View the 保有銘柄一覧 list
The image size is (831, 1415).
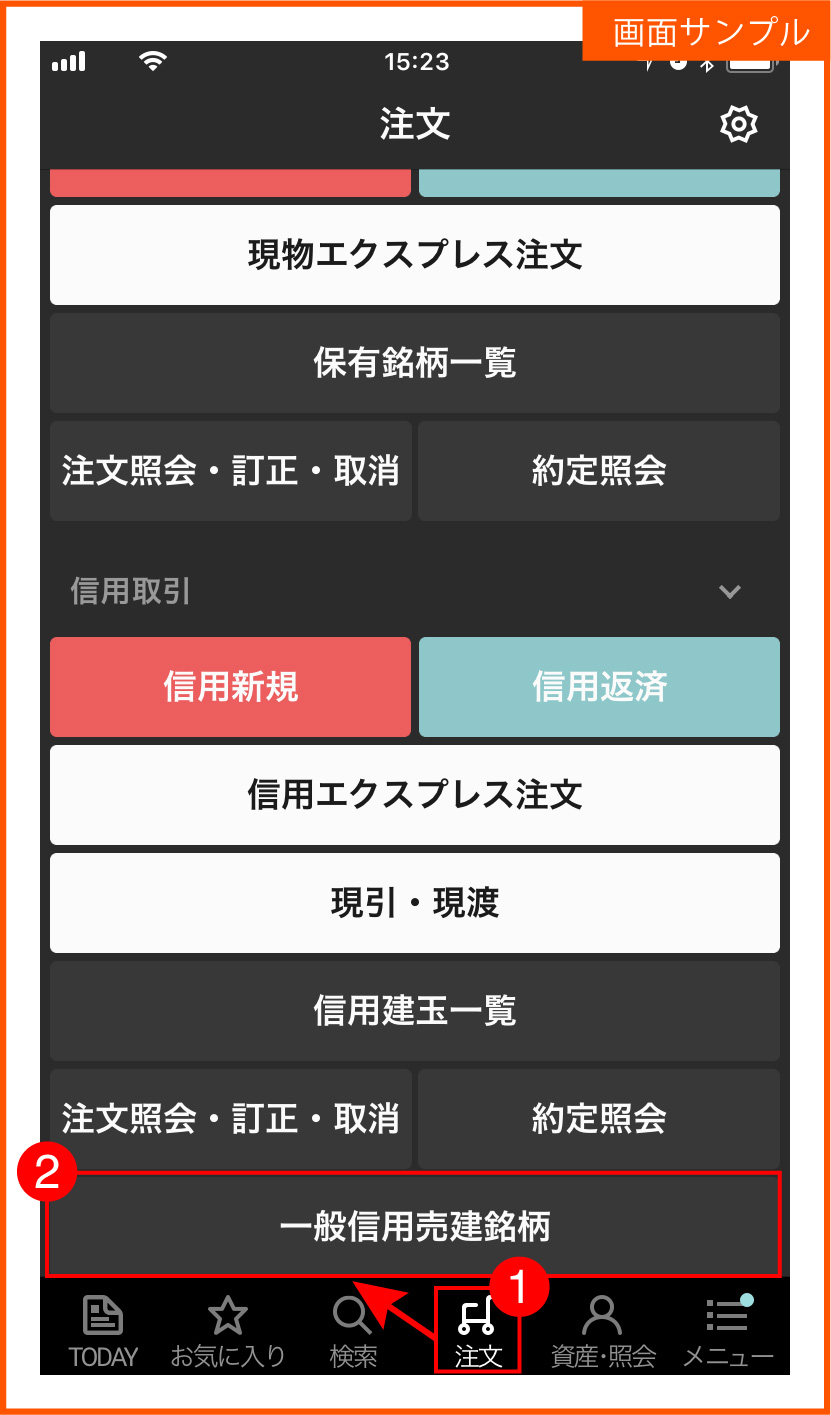coord(415,363)
